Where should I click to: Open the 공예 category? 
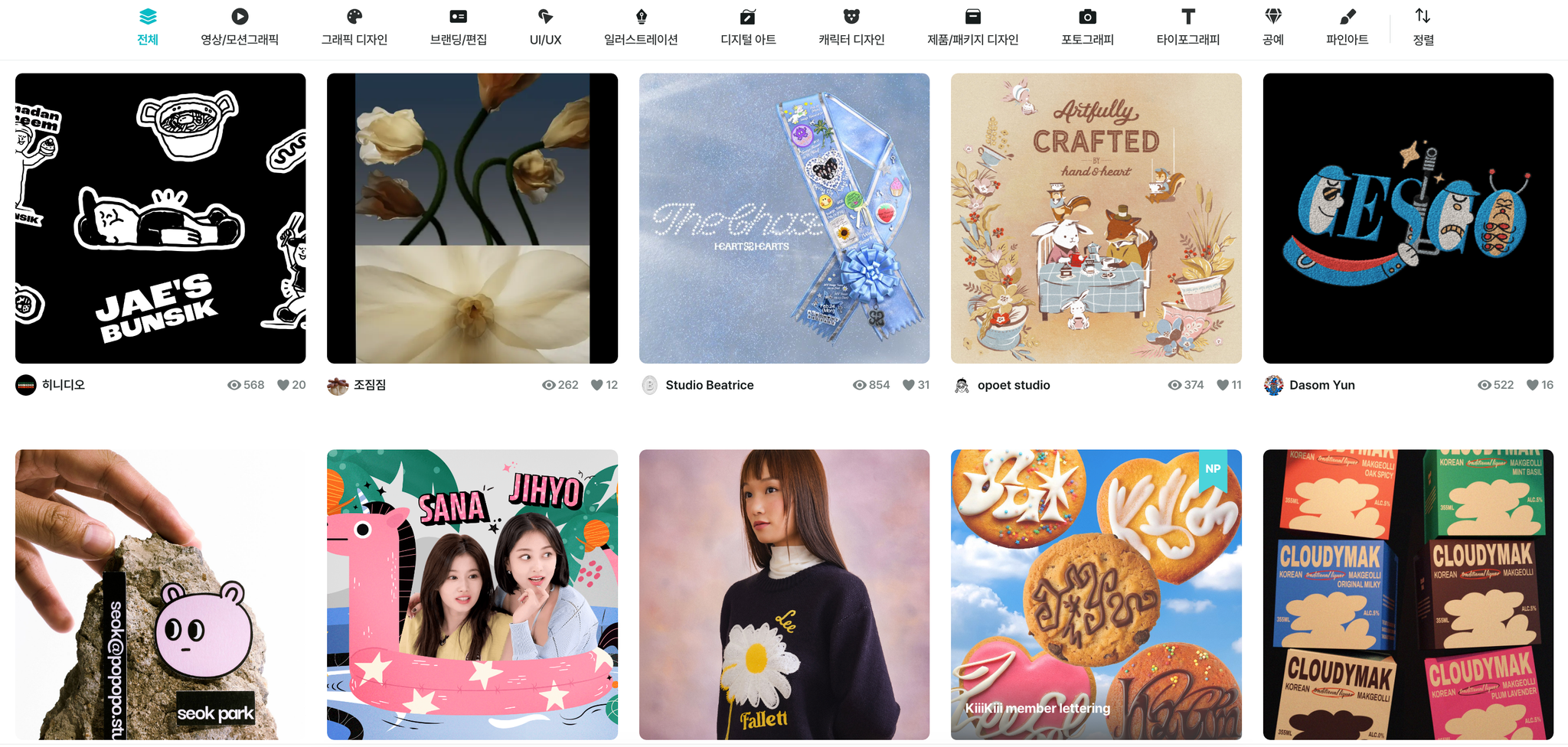tap(1272, 27)
